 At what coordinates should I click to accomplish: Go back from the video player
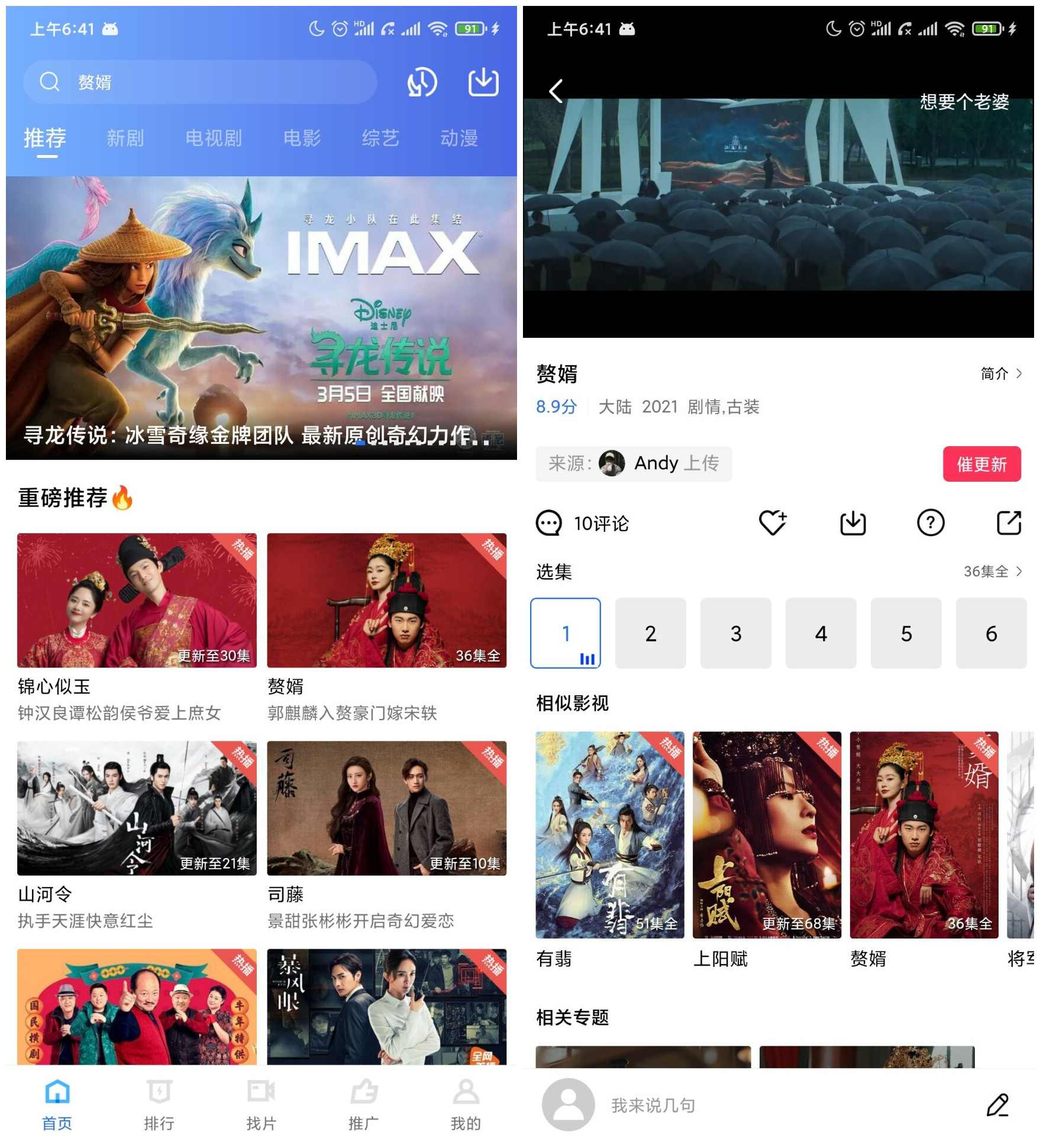point(555,91)
